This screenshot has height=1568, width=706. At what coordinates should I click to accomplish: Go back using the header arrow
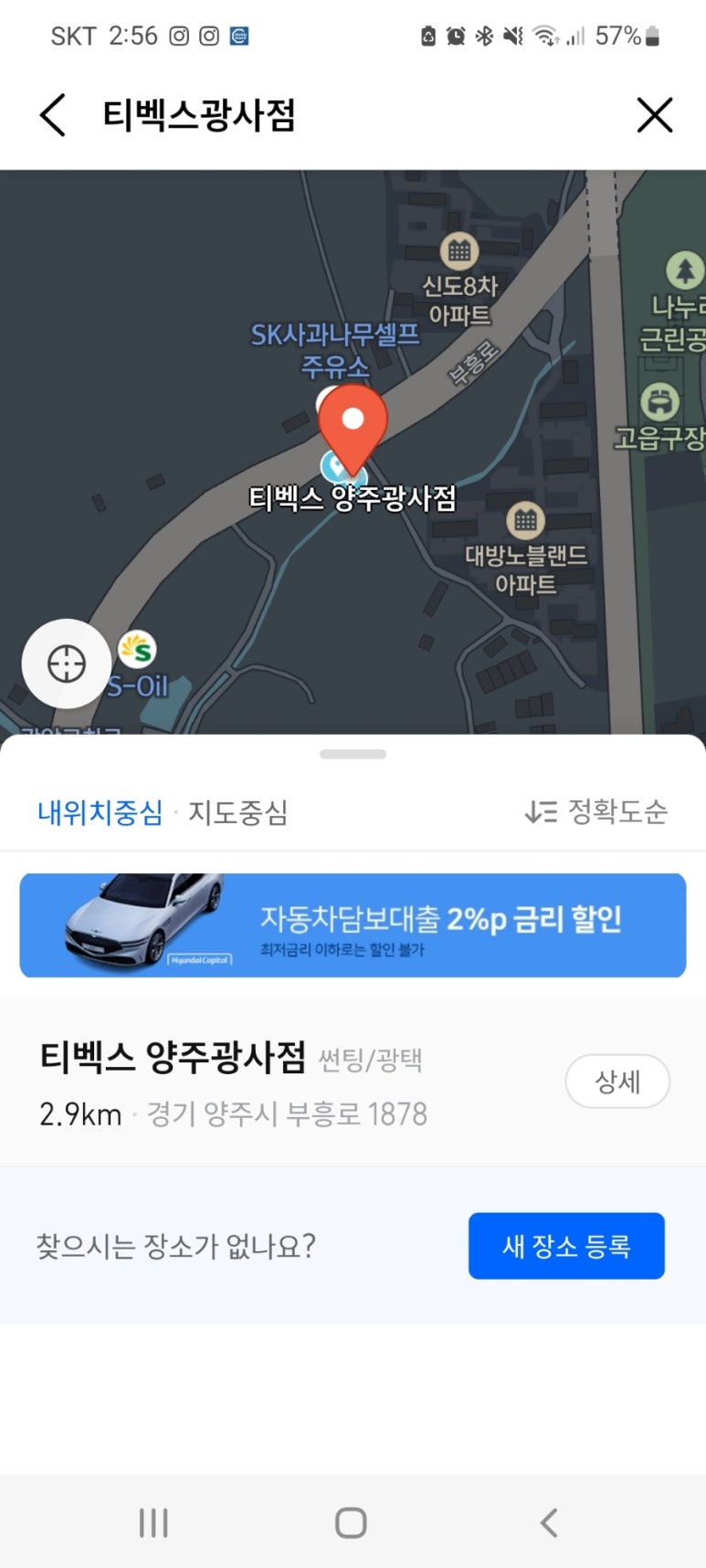[53, 116]
